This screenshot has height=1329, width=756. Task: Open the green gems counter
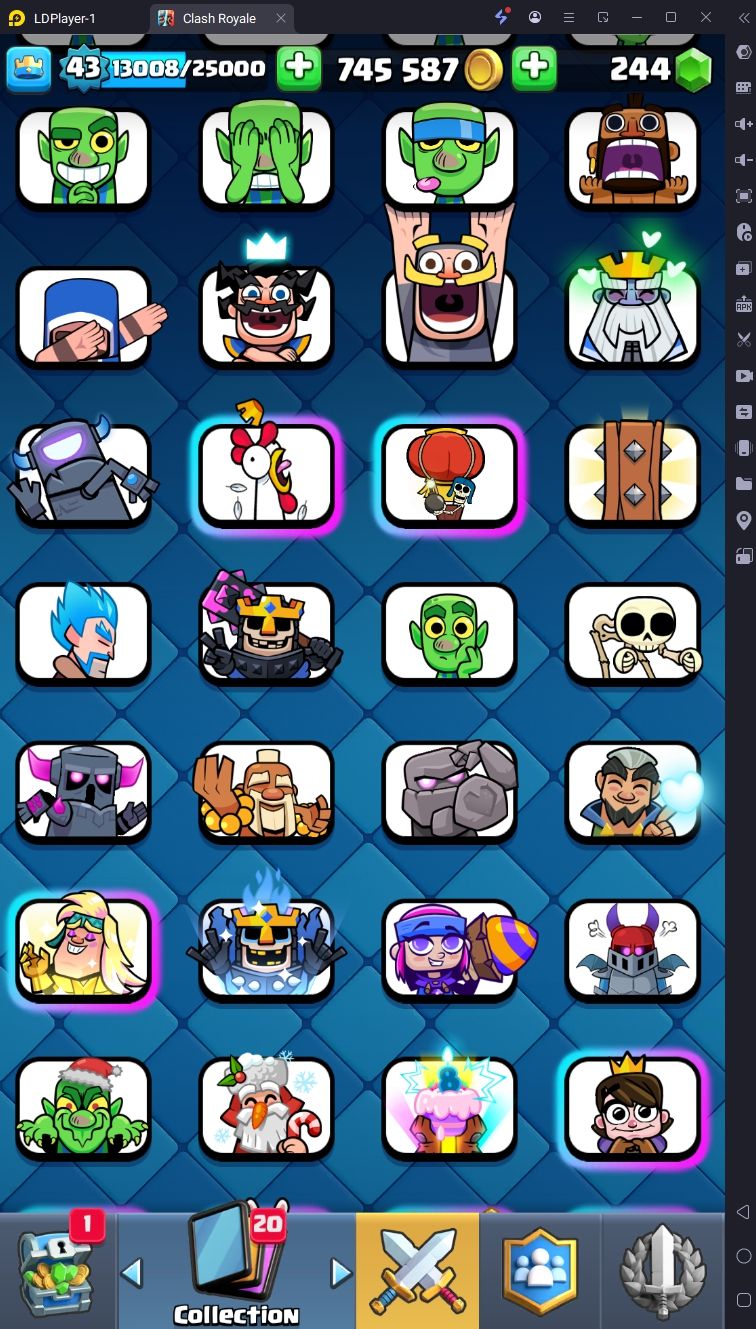tap(661, 69)
